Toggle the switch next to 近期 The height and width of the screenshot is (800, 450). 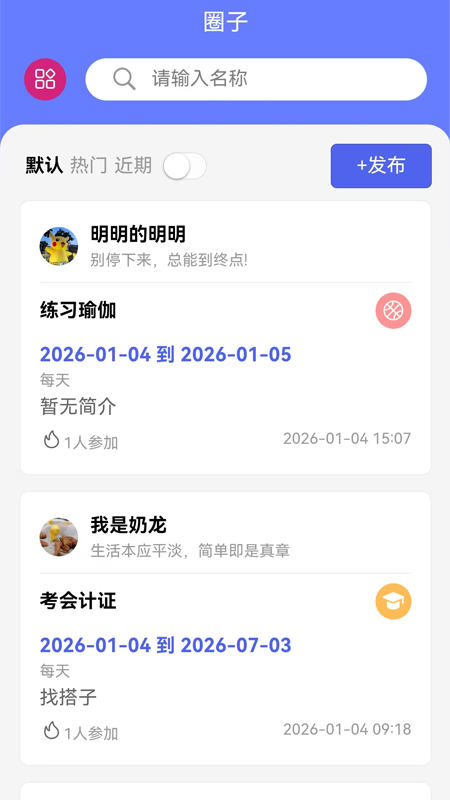coord(185,166)
